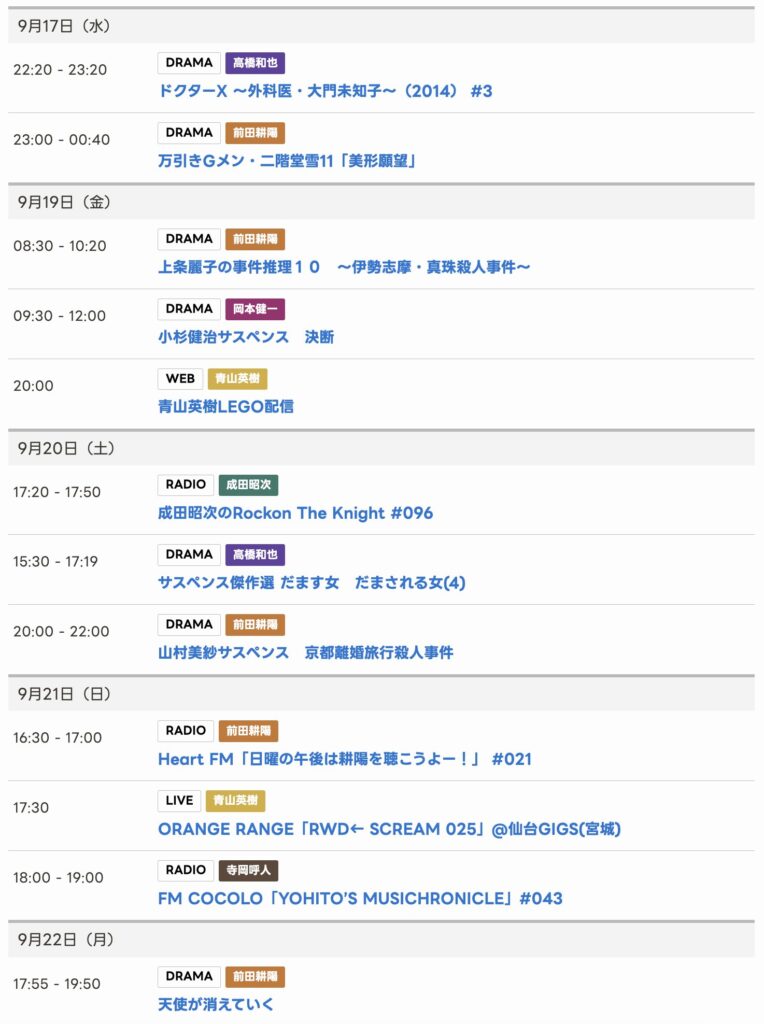Image resolution: width=764 pixels, height=1024 pixels.
Task: Open 小杉健治サスペンス 決断 entry
Action: 246,337
